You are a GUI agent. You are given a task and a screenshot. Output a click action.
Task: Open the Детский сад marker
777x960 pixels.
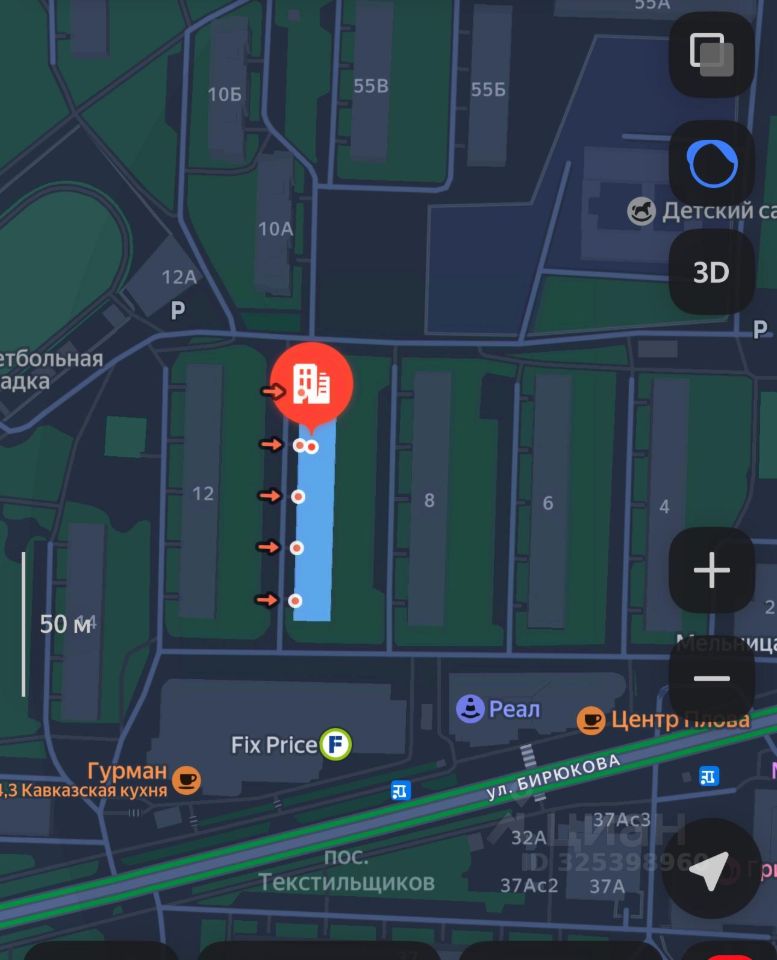[x=641, y=211]
